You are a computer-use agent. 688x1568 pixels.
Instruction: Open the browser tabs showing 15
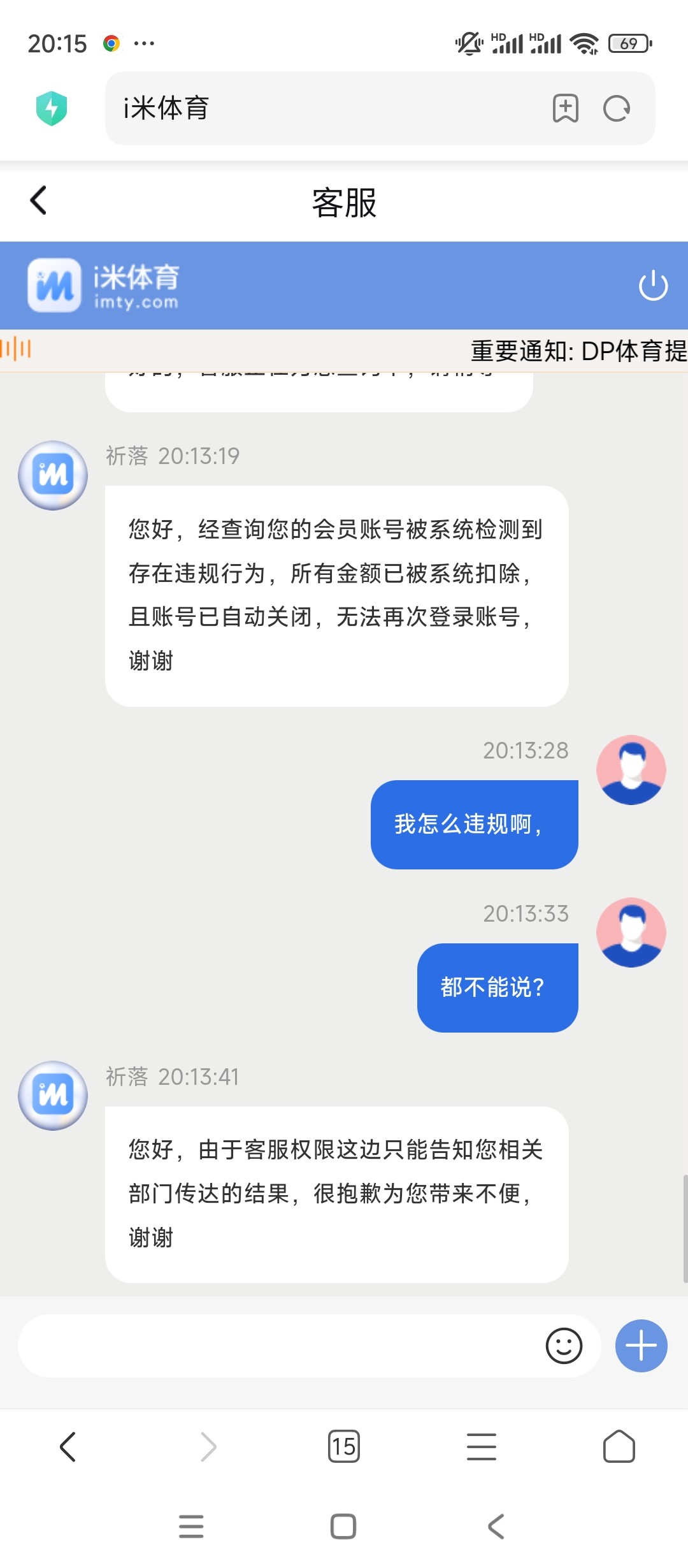(343, 1446)
